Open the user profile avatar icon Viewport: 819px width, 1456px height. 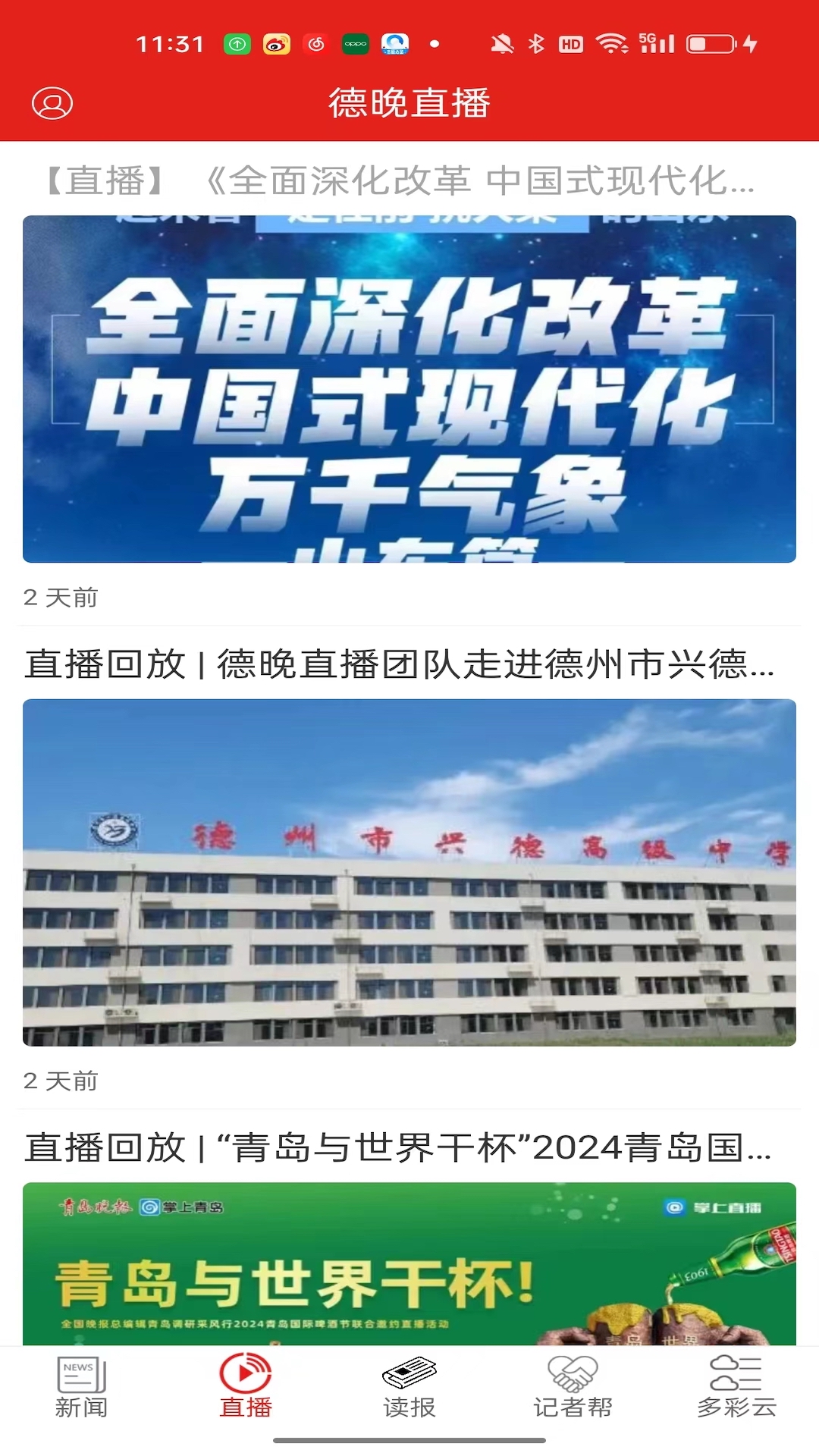tap(51, 103)
